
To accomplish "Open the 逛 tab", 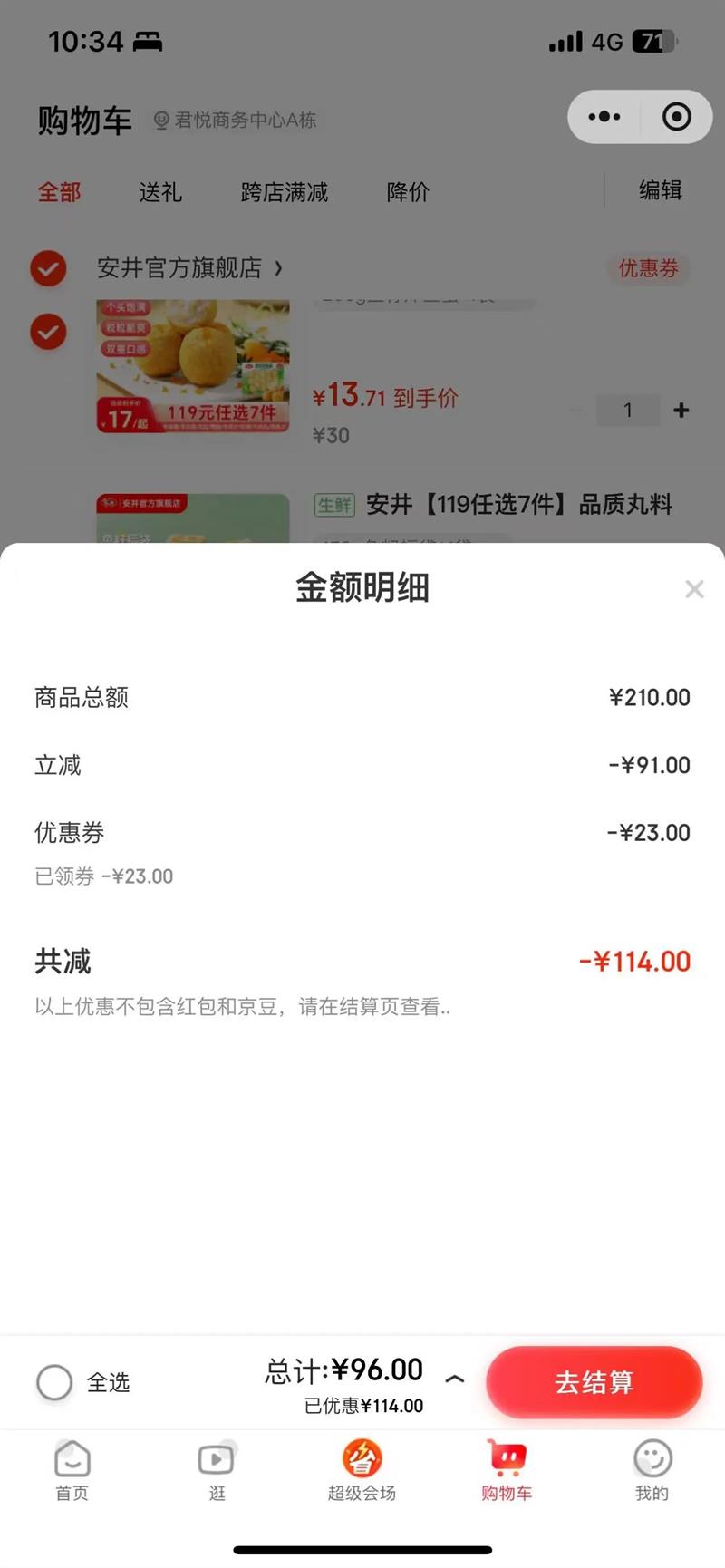I will pos(217,1470).
